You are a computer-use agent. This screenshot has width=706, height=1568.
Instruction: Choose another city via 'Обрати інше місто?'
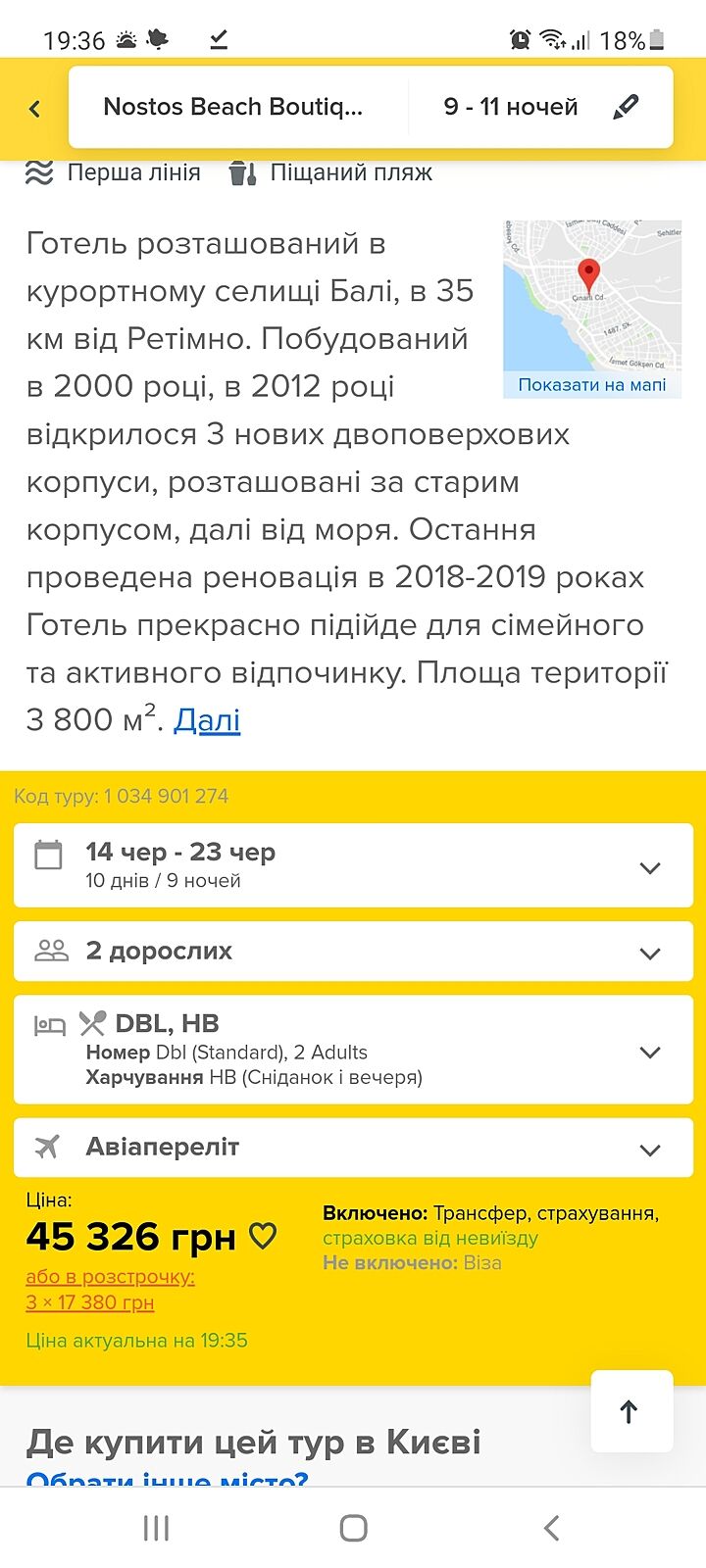(167, 1479)
